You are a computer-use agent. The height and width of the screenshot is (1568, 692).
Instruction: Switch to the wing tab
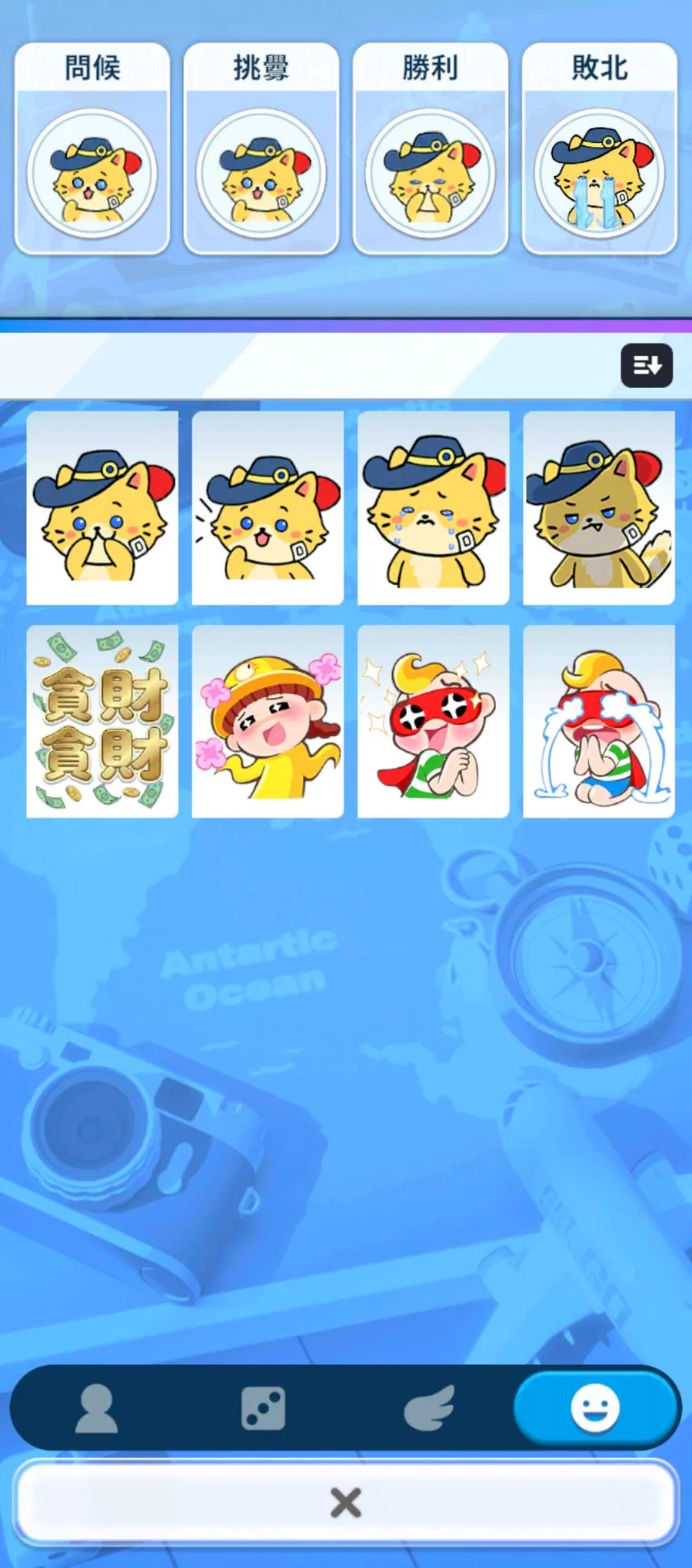pos(429,1408)
